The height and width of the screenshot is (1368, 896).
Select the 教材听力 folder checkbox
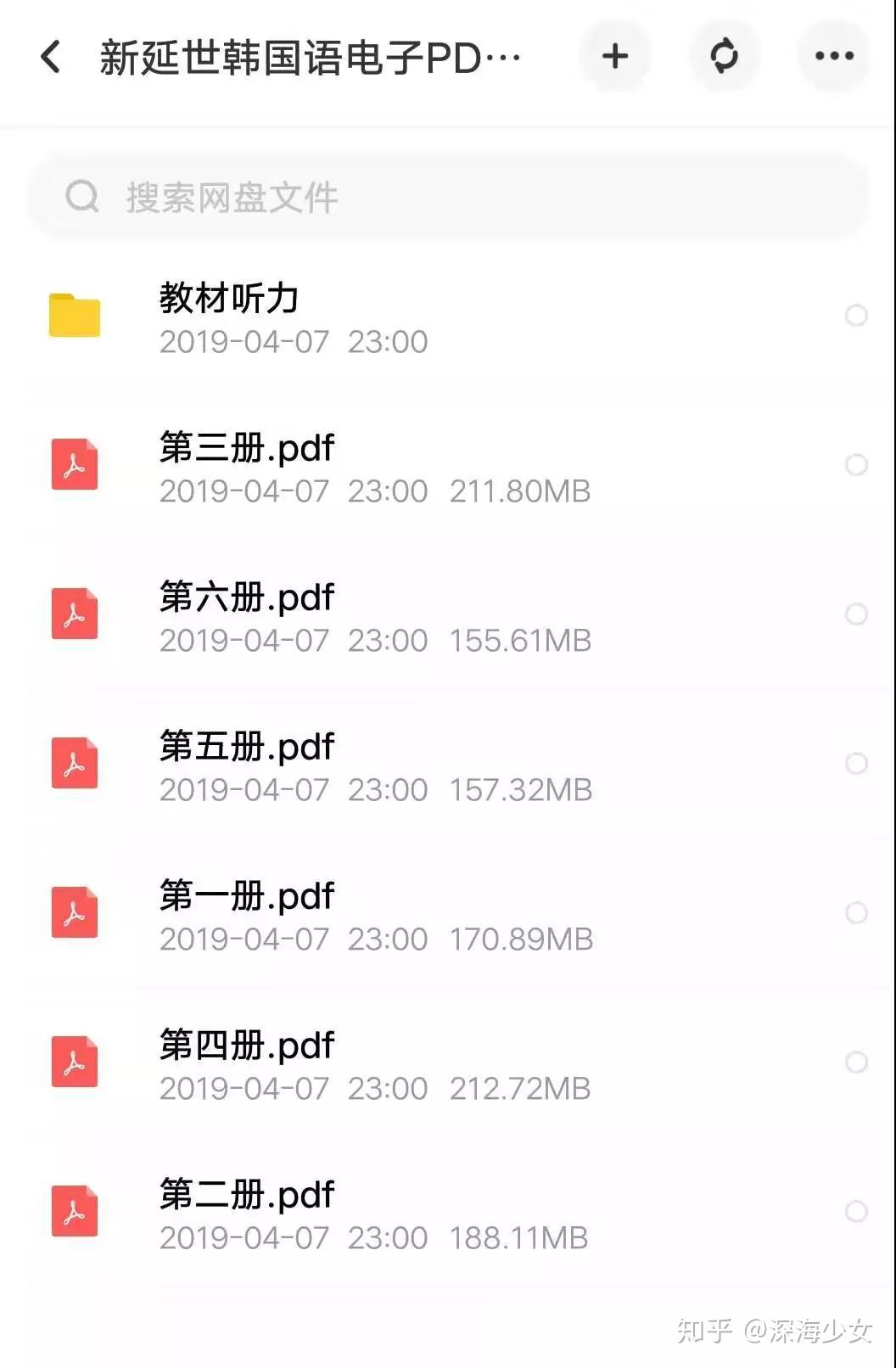[856, 316]
